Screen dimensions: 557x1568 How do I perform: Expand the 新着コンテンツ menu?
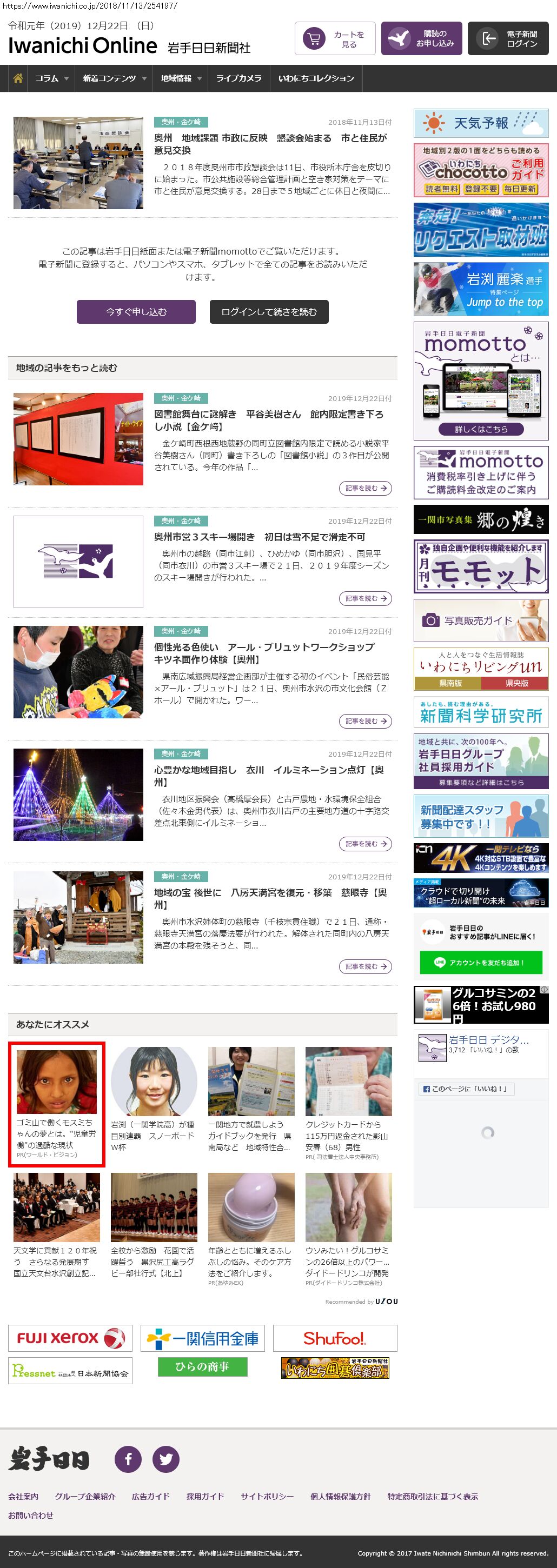pos(114,78)
